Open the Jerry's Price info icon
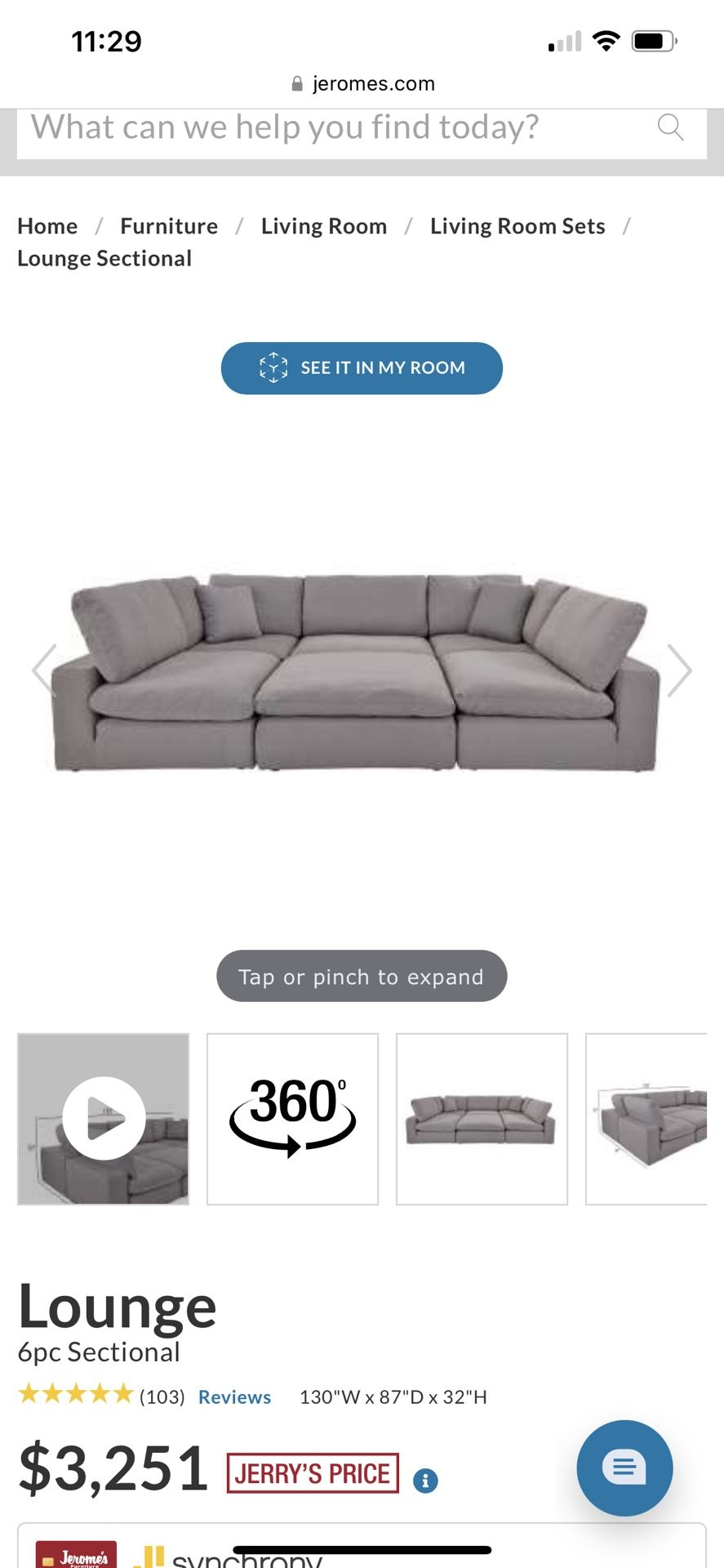Image resolution: width=724 pixels, height=1568 pixels. click(x=425, y=1481)
